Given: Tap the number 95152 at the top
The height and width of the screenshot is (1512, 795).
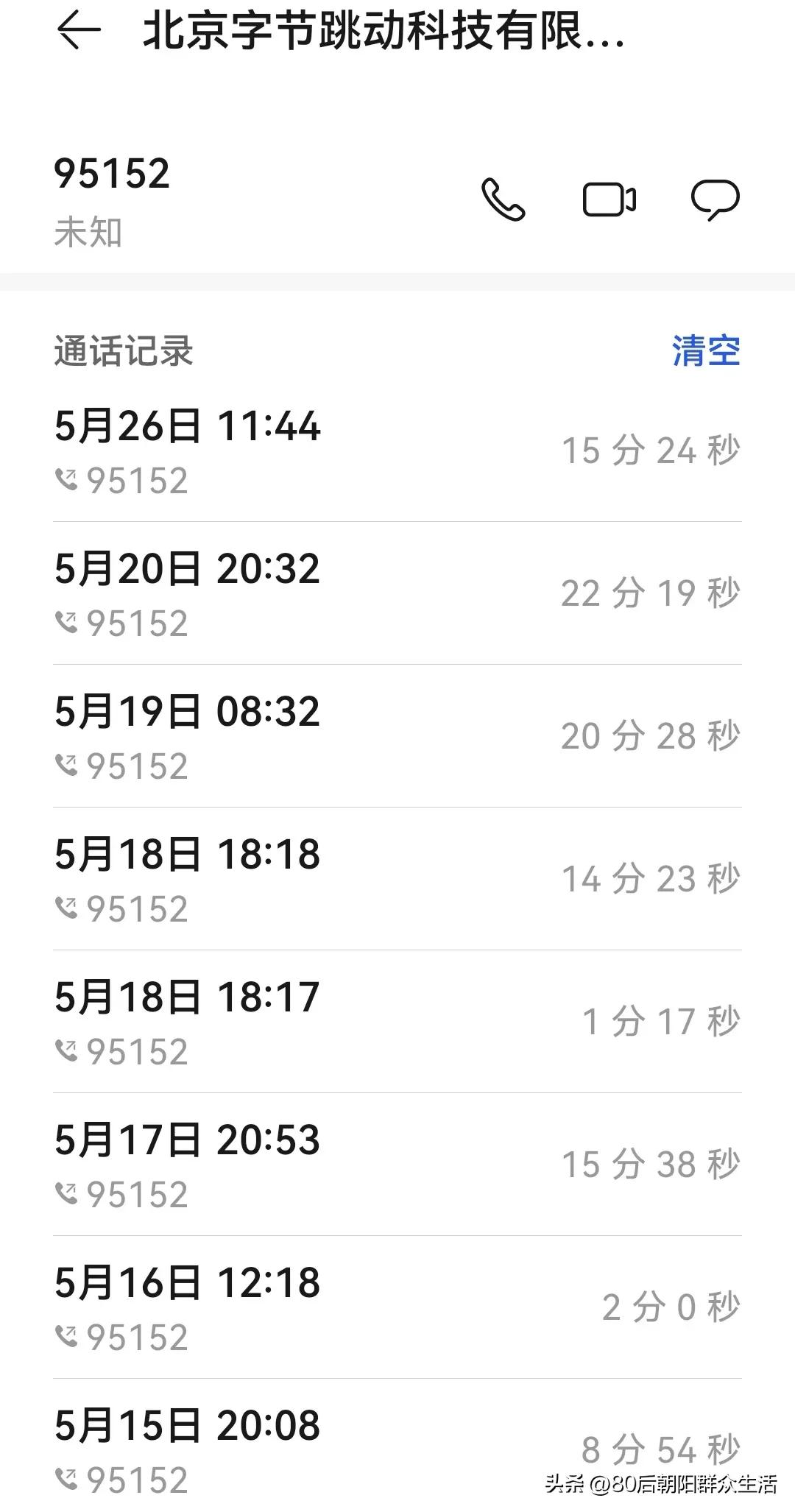Looking at the screenshot, I should (114, 173).
